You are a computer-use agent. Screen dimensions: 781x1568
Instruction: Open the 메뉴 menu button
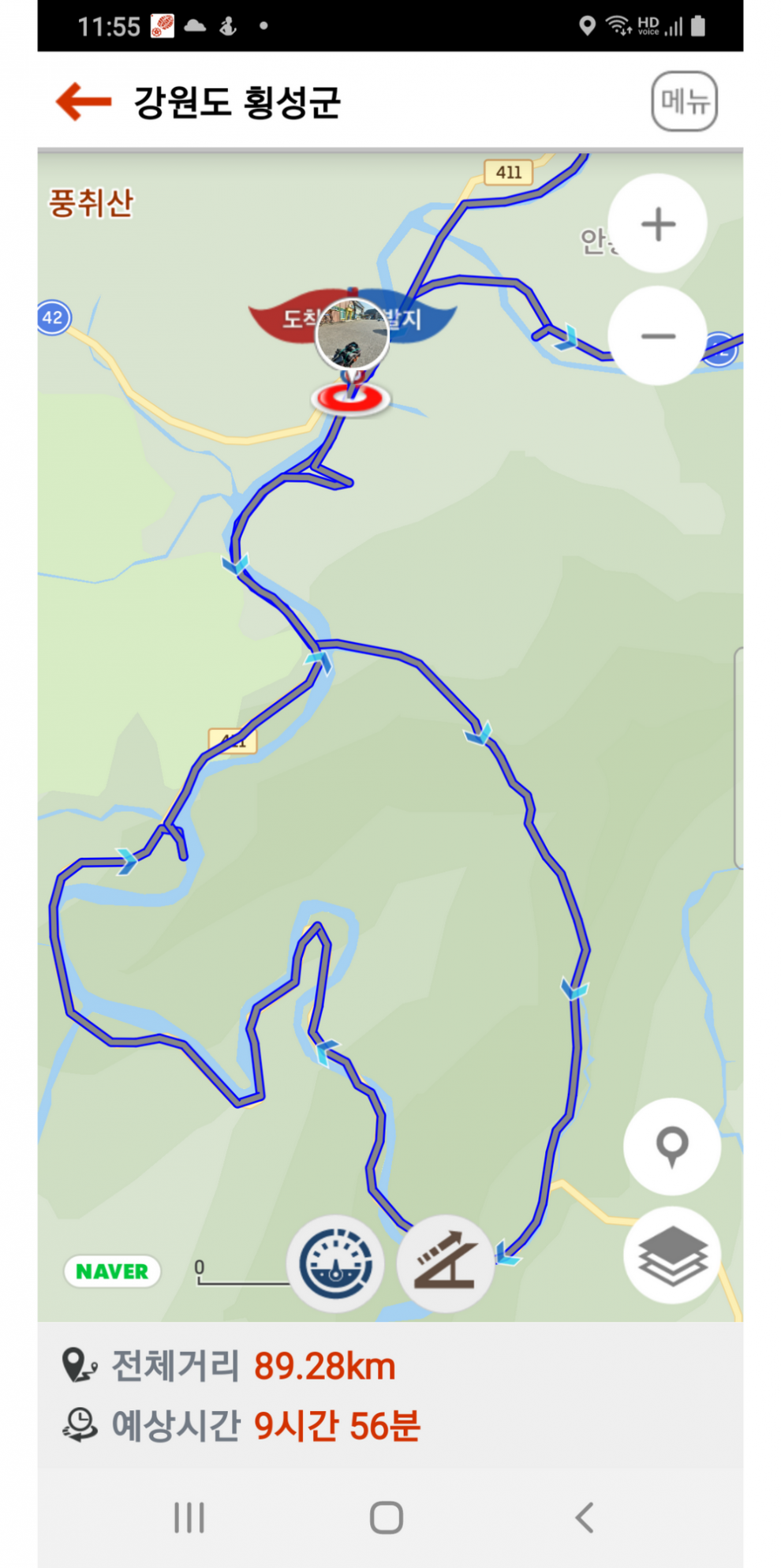[x=684, y=101]
